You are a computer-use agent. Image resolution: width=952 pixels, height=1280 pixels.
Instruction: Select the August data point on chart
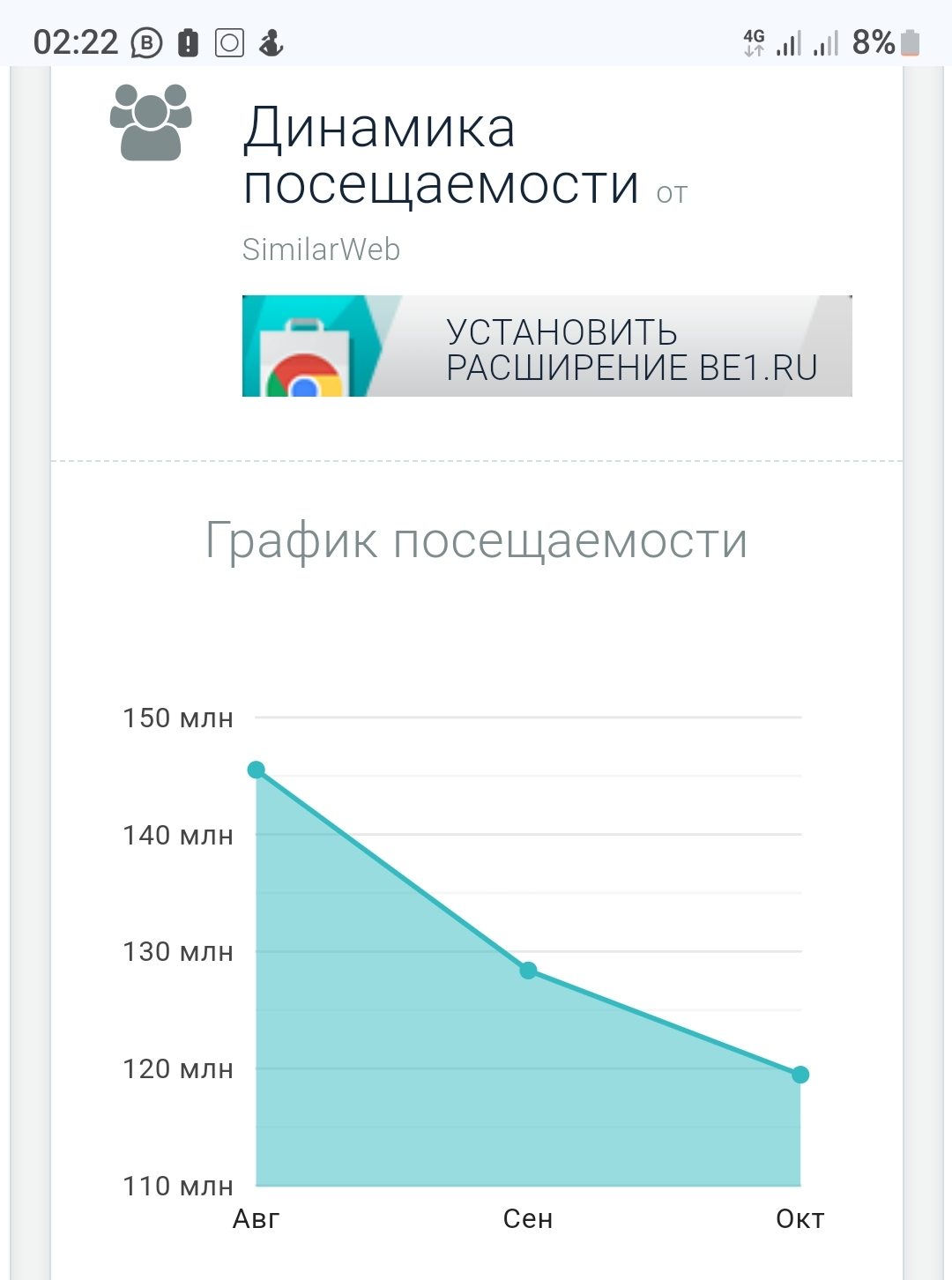[257, 770]
